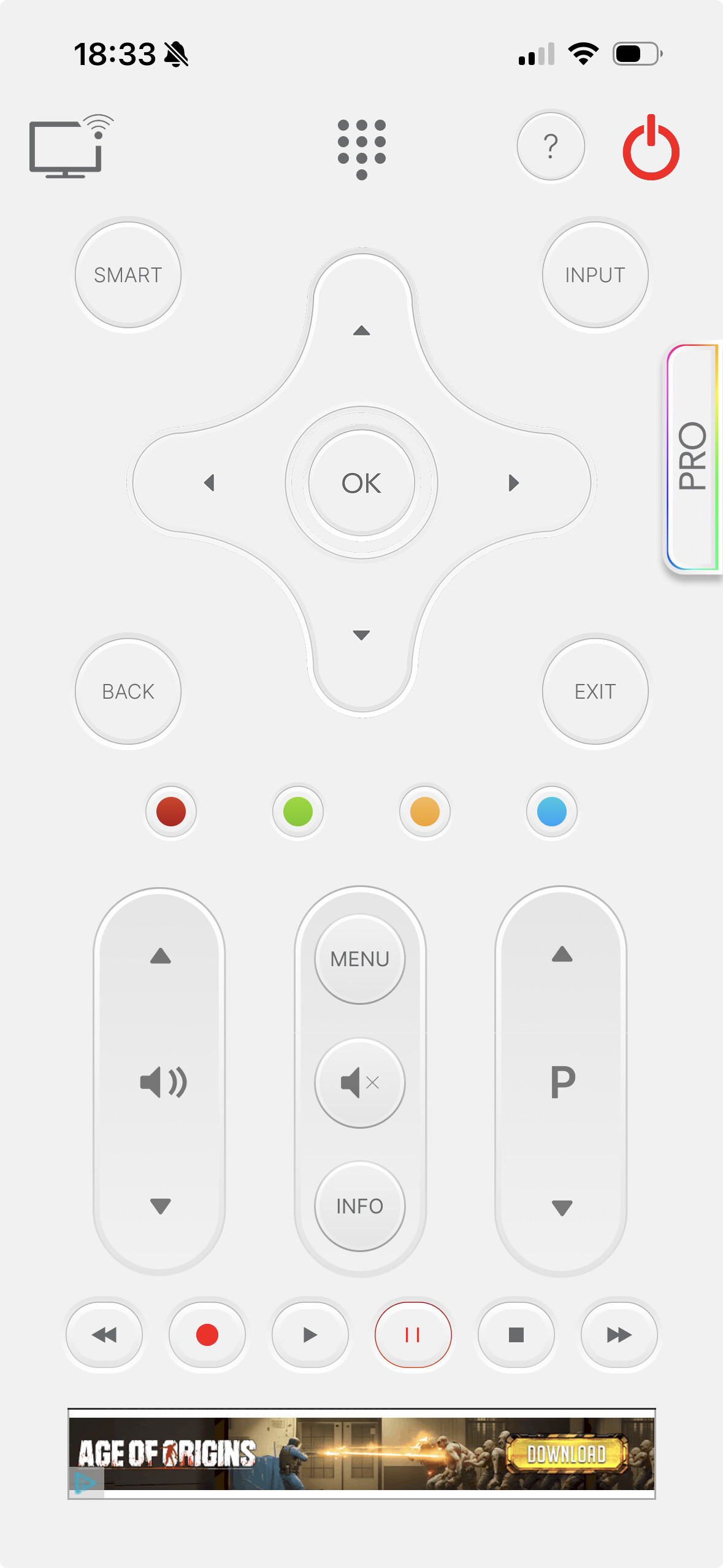
Task: Tap the red color function button
Action: [x=171, y=812]
